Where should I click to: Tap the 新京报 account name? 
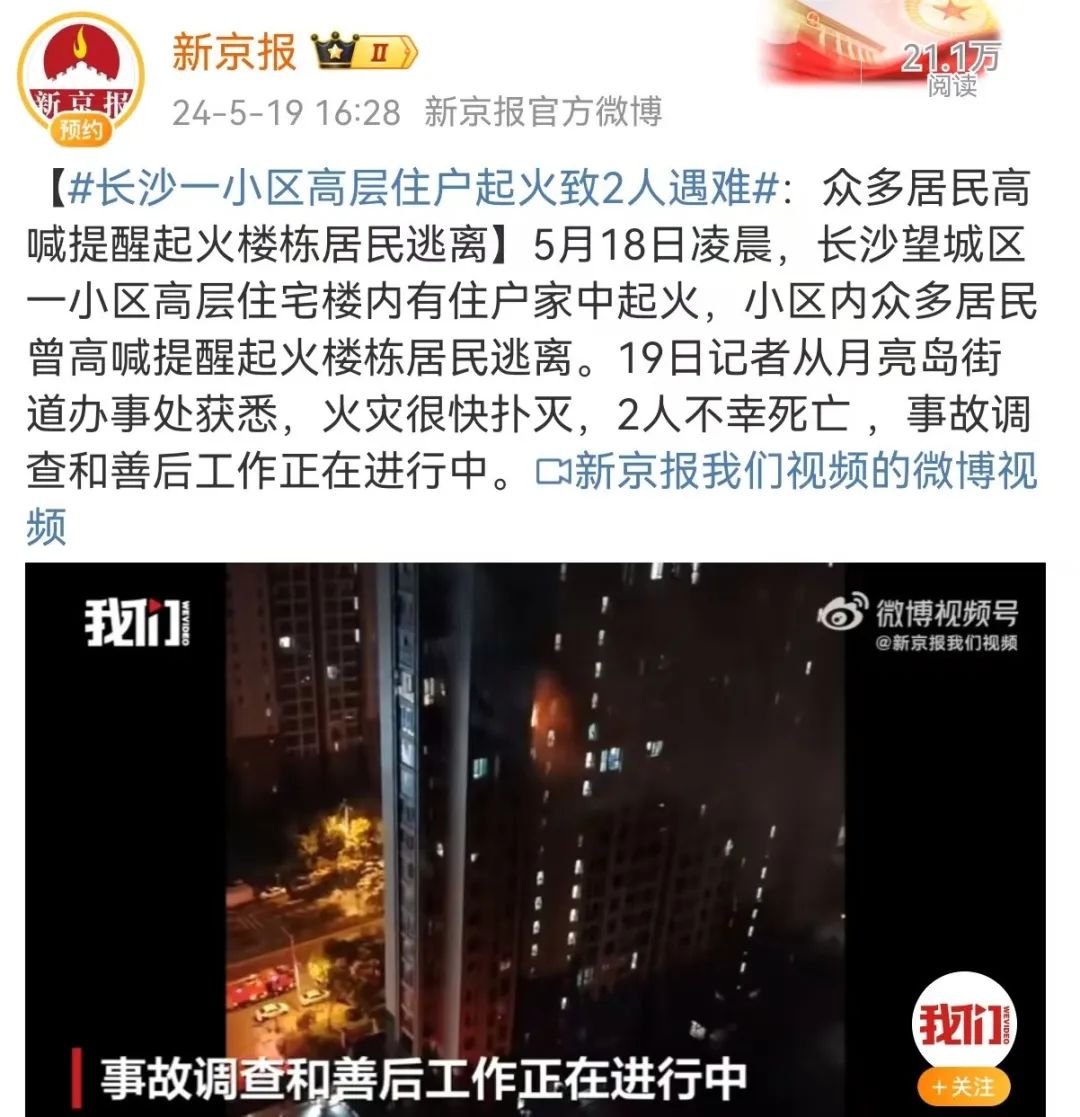pyautogui.click(x=235, y=51)
